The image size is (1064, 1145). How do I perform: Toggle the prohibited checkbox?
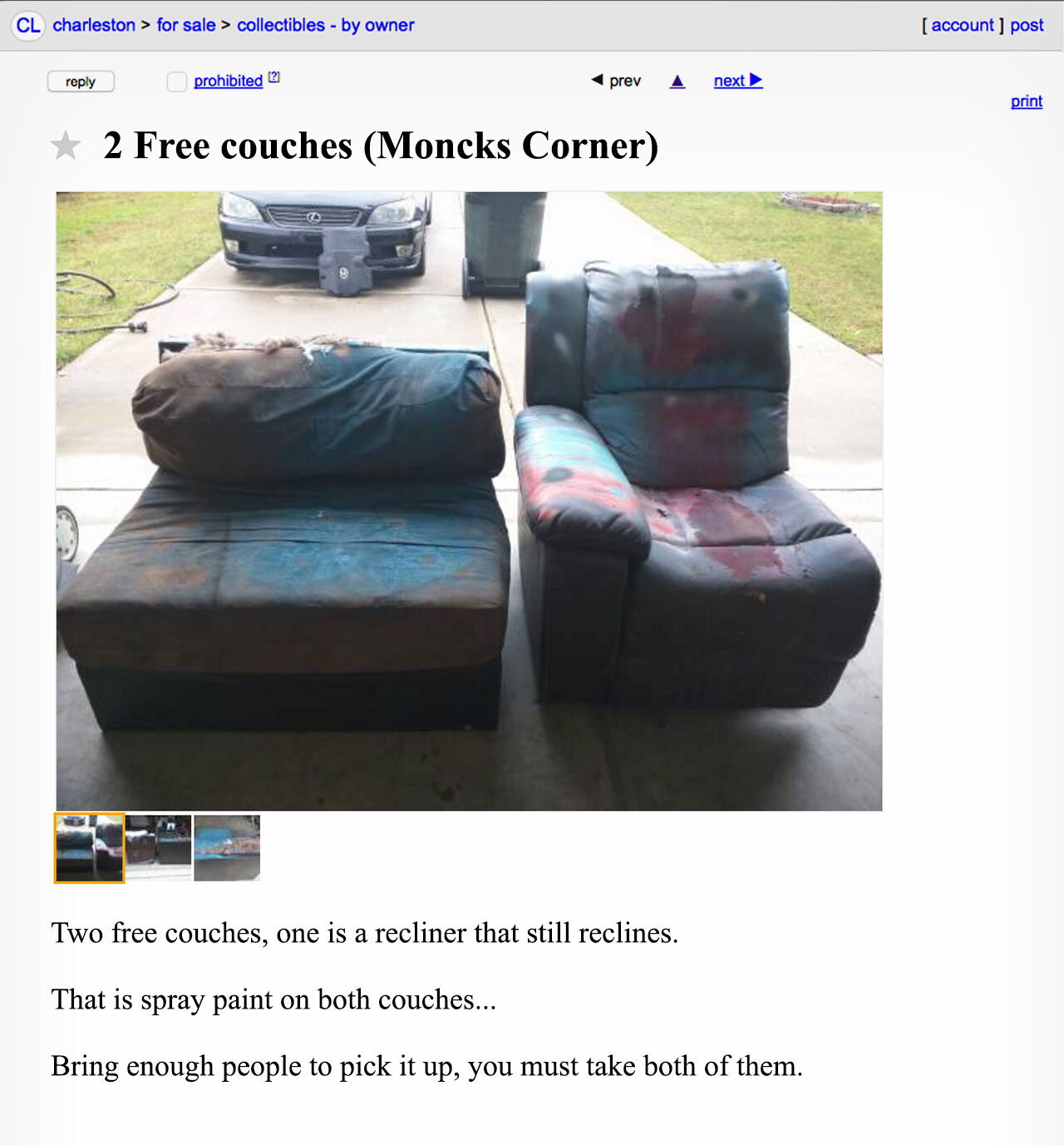click(176, 81)
